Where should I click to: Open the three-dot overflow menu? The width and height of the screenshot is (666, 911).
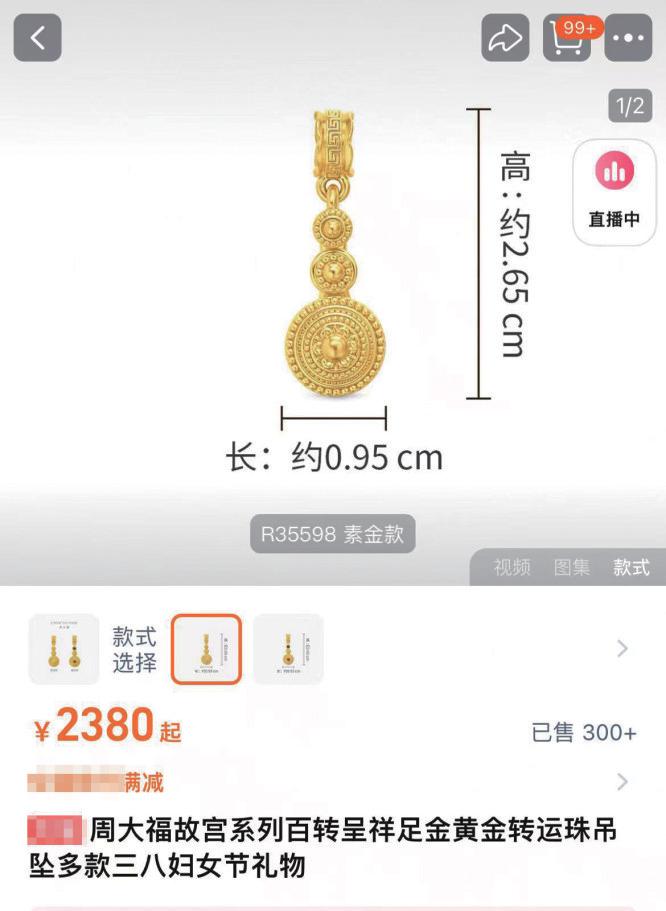pos(629,38)
